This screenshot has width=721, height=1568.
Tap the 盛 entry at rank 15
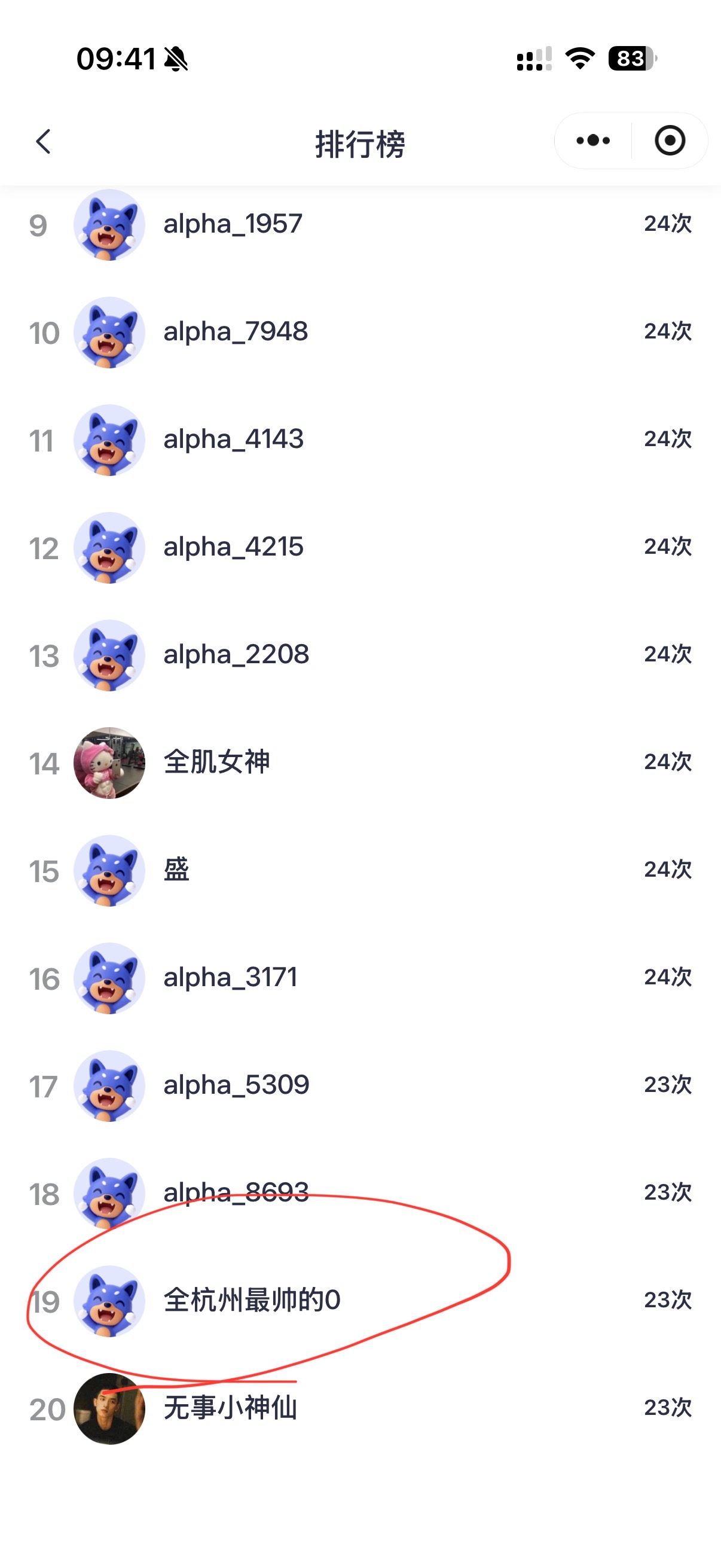(360, 871)
